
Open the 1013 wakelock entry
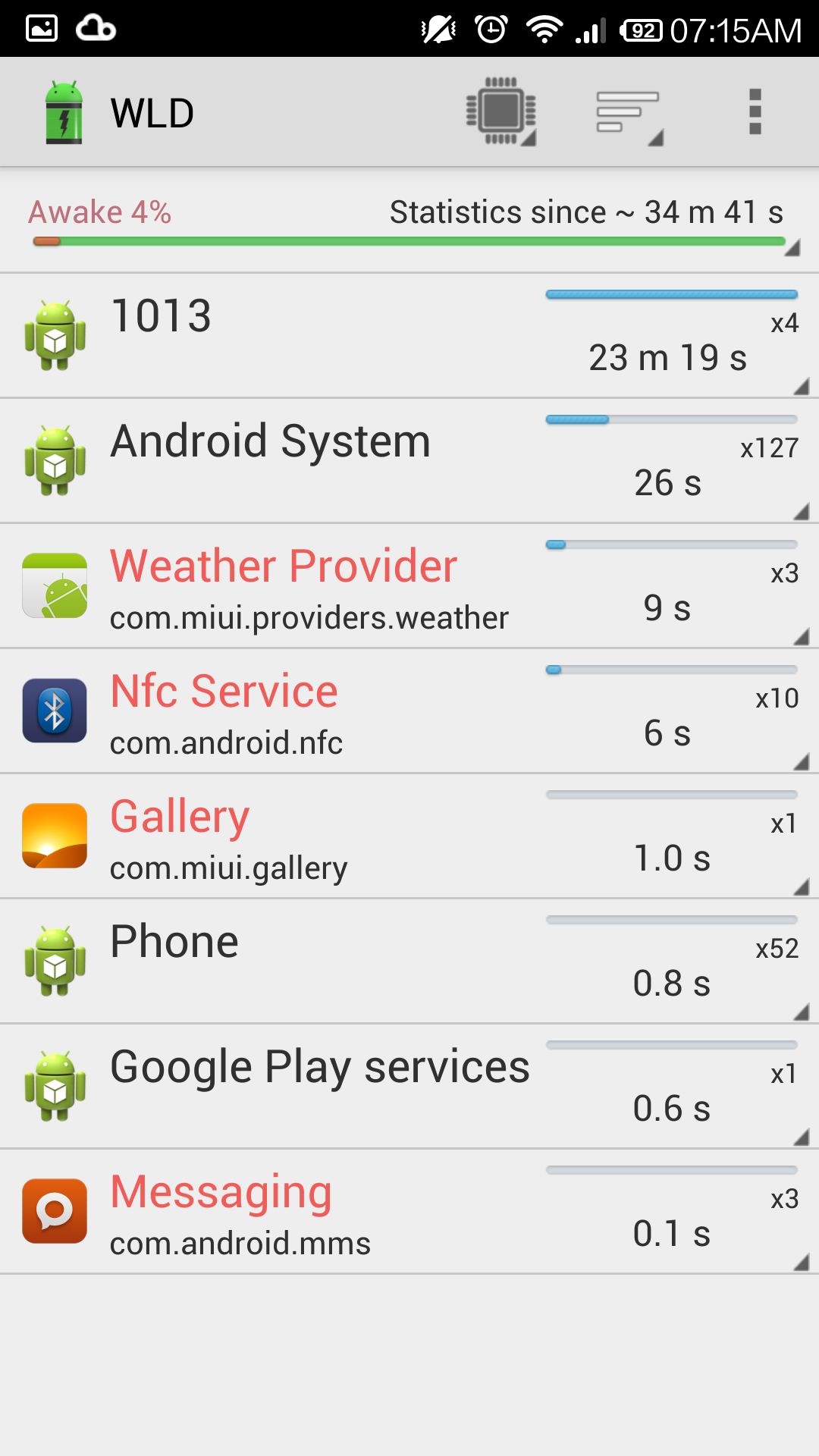coord(409,336)
